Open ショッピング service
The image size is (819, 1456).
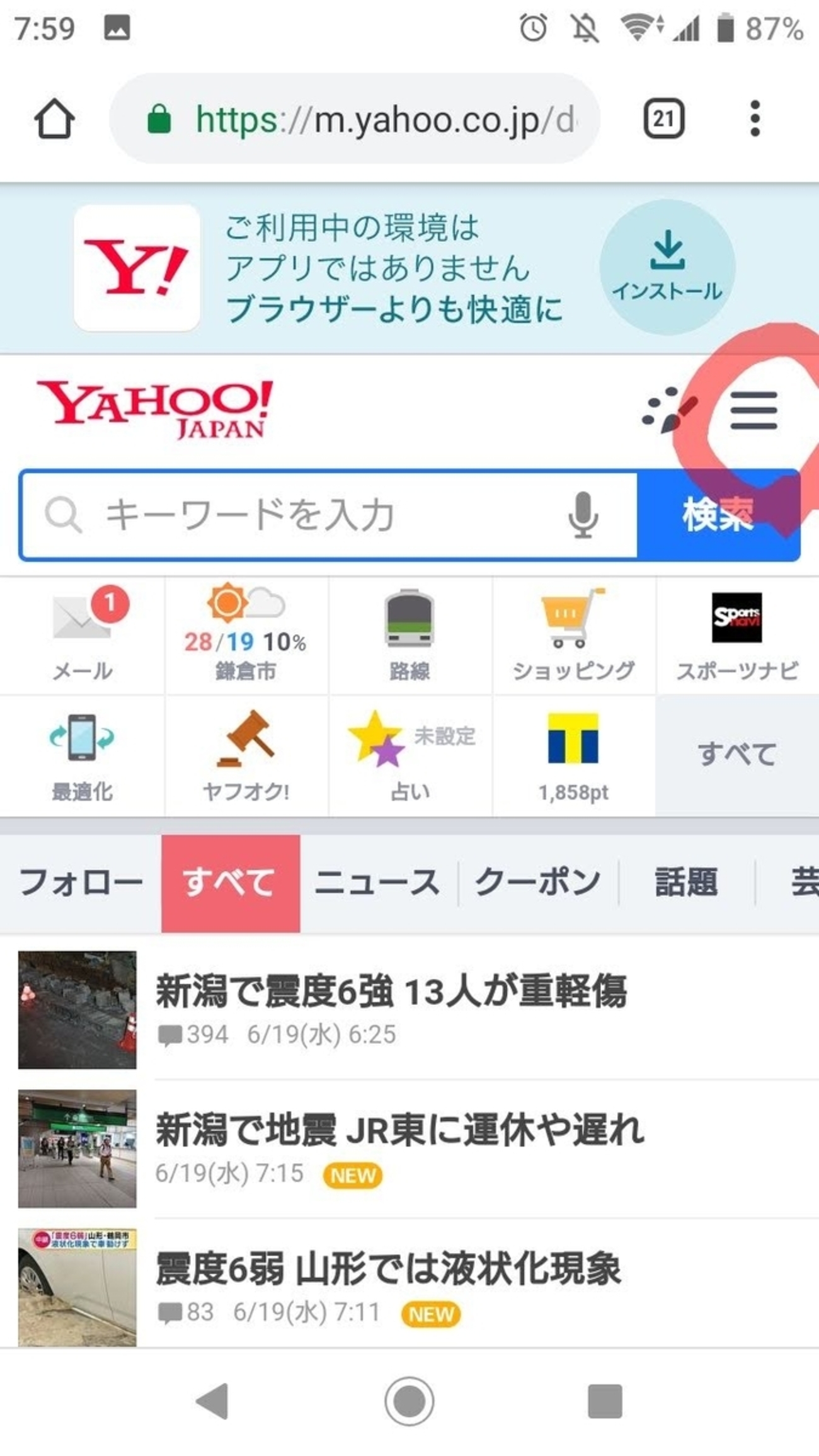(573, 636)
